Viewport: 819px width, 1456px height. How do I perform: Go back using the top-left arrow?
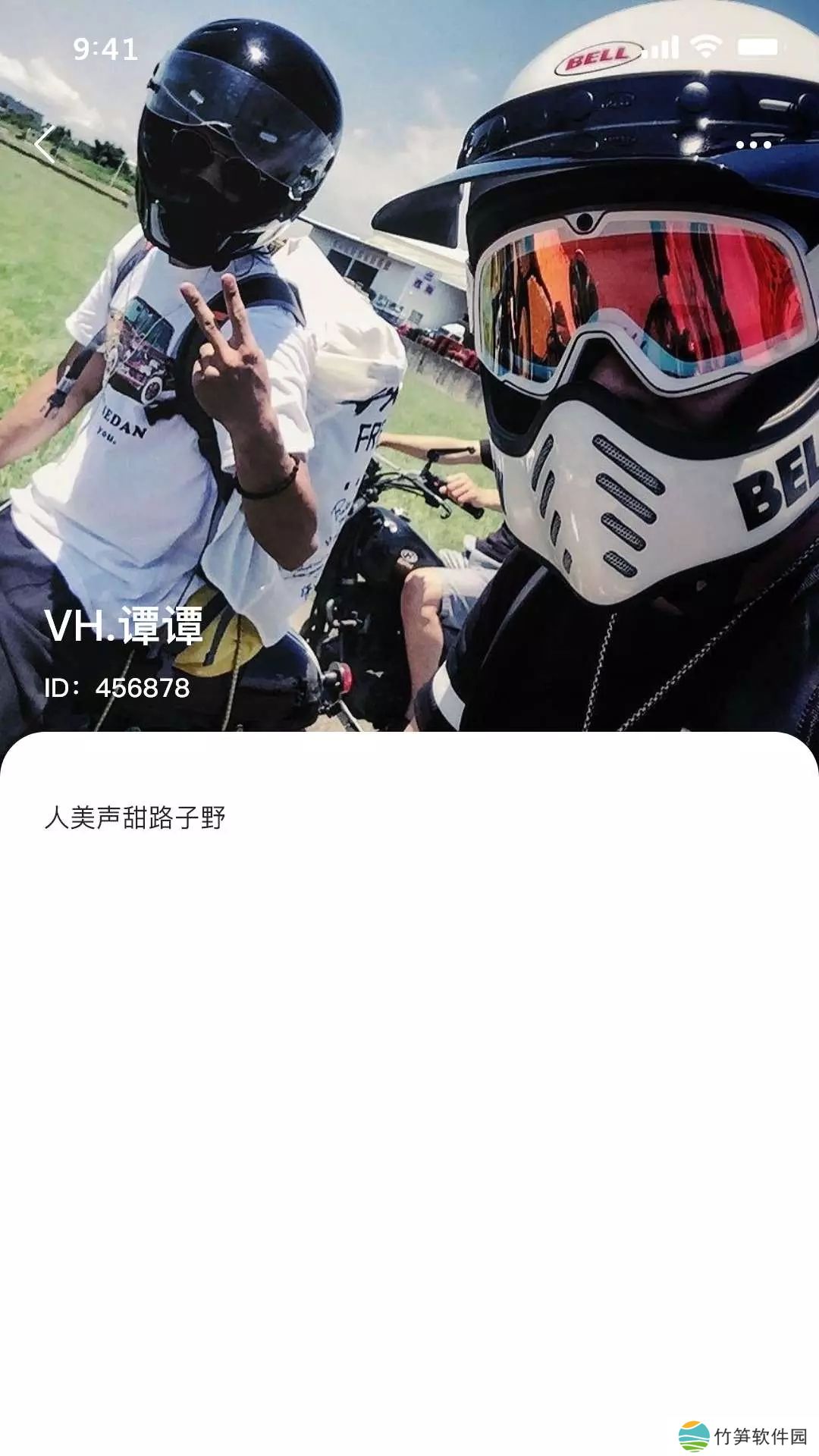click(x=45, y=145)
